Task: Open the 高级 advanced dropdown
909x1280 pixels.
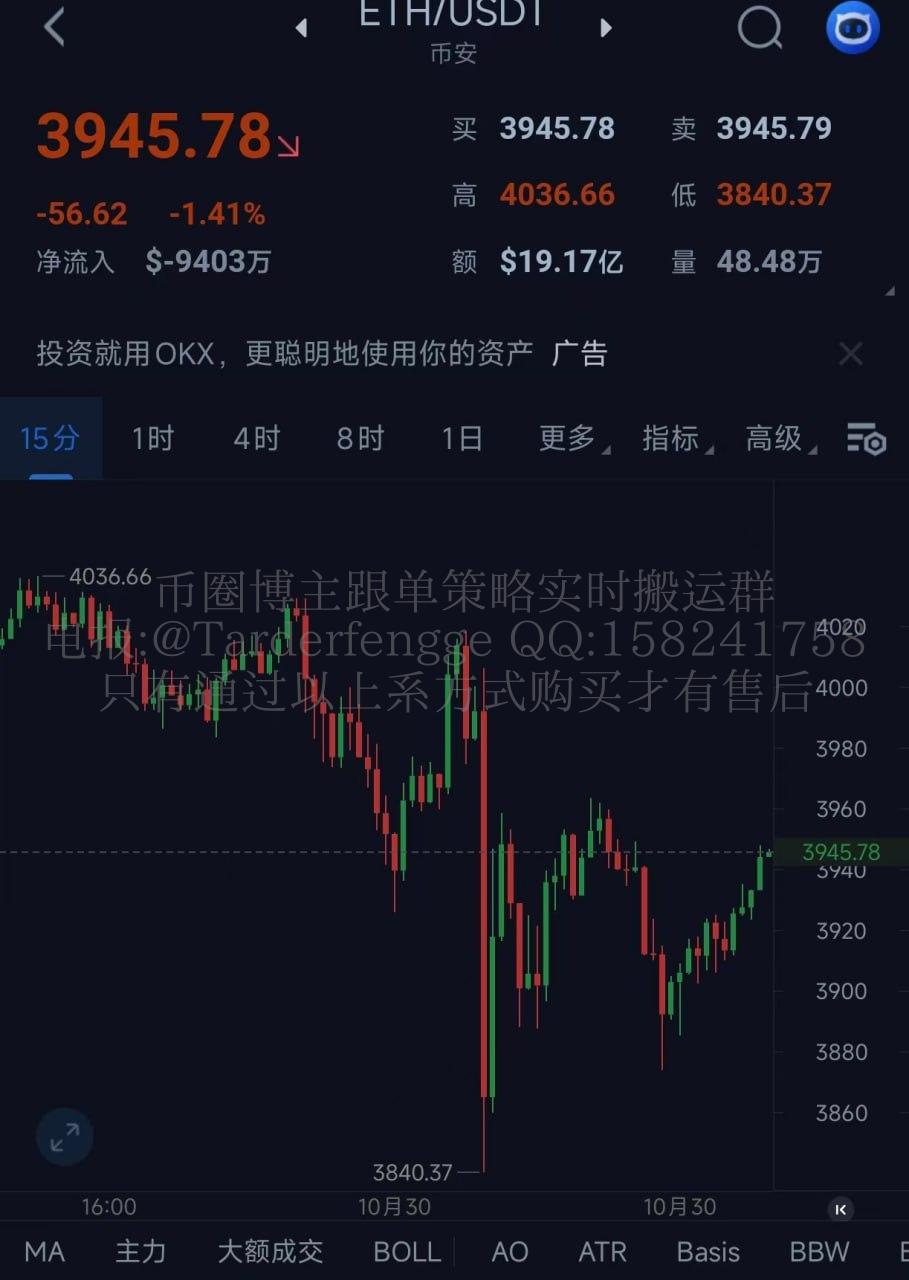Action: point(779,438)
